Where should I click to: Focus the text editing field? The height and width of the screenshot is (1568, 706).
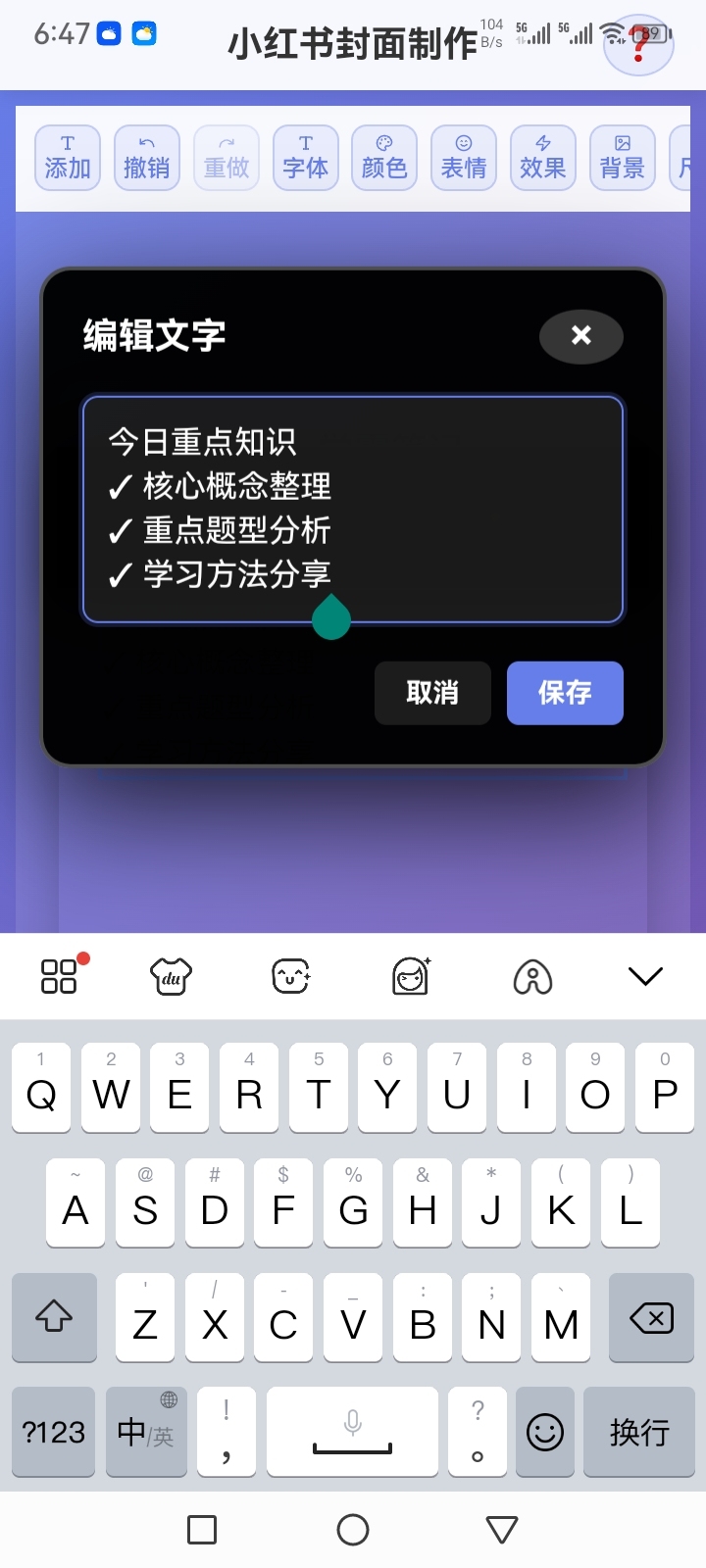tap(353, 509)
